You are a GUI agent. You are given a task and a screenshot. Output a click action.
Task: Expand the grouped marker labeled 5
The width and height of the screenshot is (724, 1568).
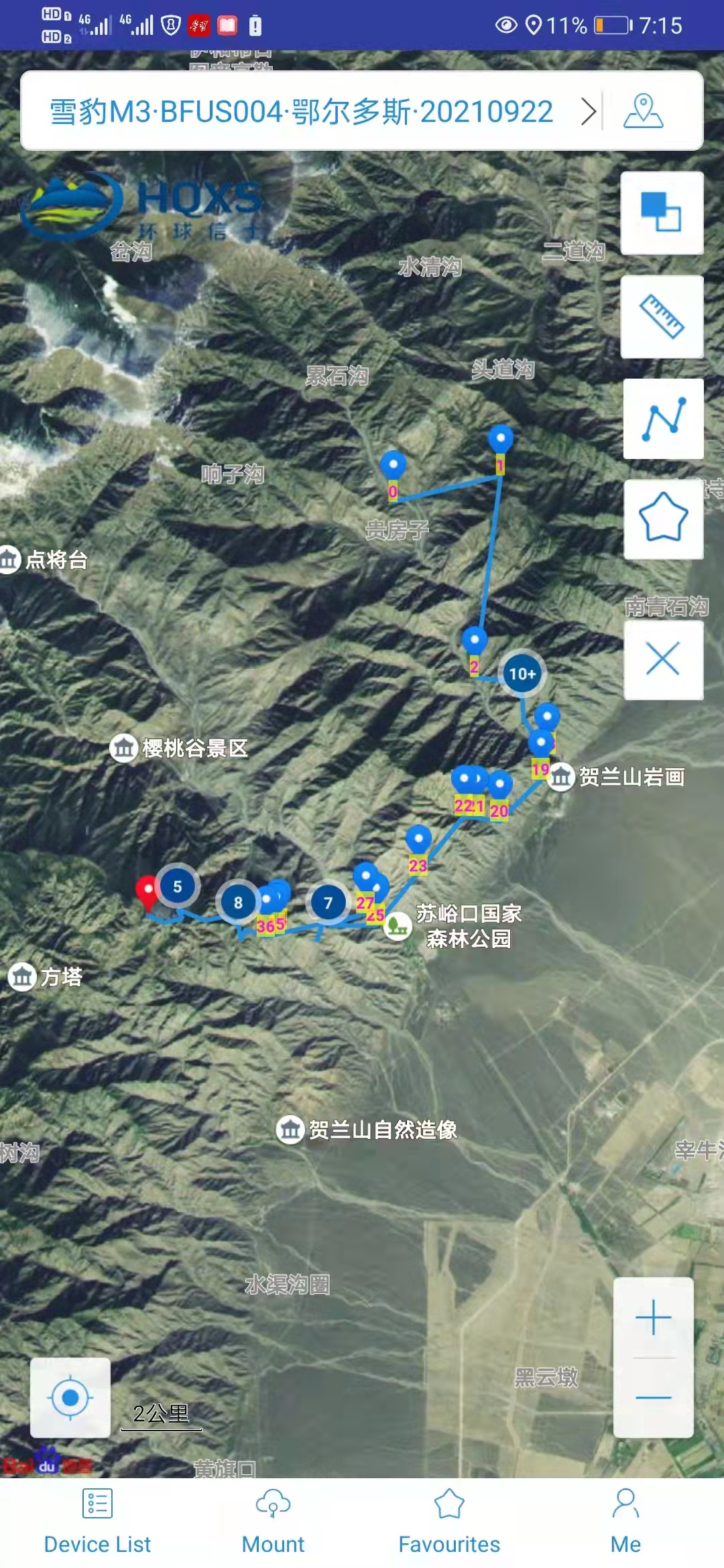pyautogui.click(x=176, y=885)
